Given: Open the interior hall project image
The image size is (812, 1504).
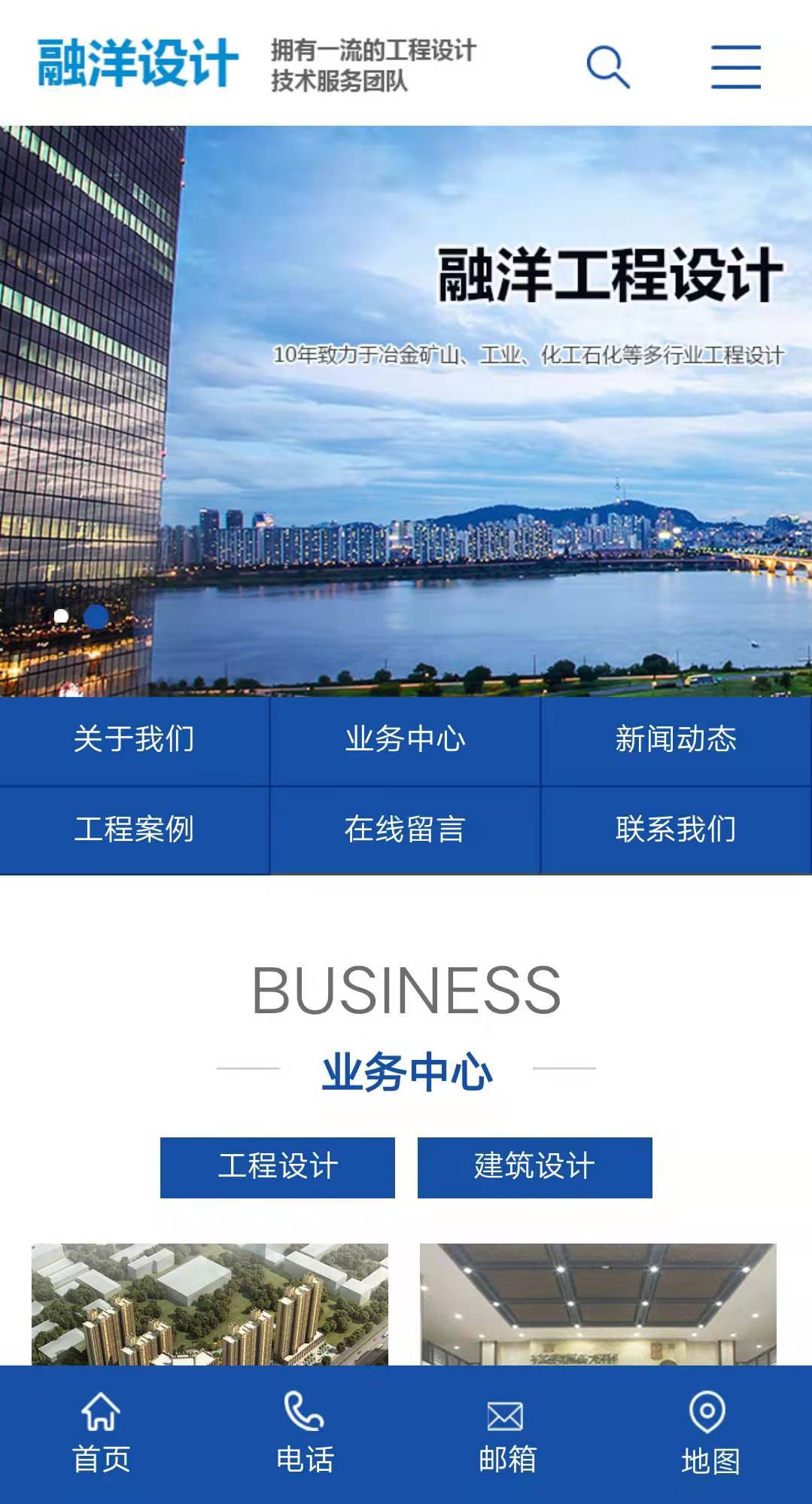Looking at the screenshot, I should click(598, 1304).
